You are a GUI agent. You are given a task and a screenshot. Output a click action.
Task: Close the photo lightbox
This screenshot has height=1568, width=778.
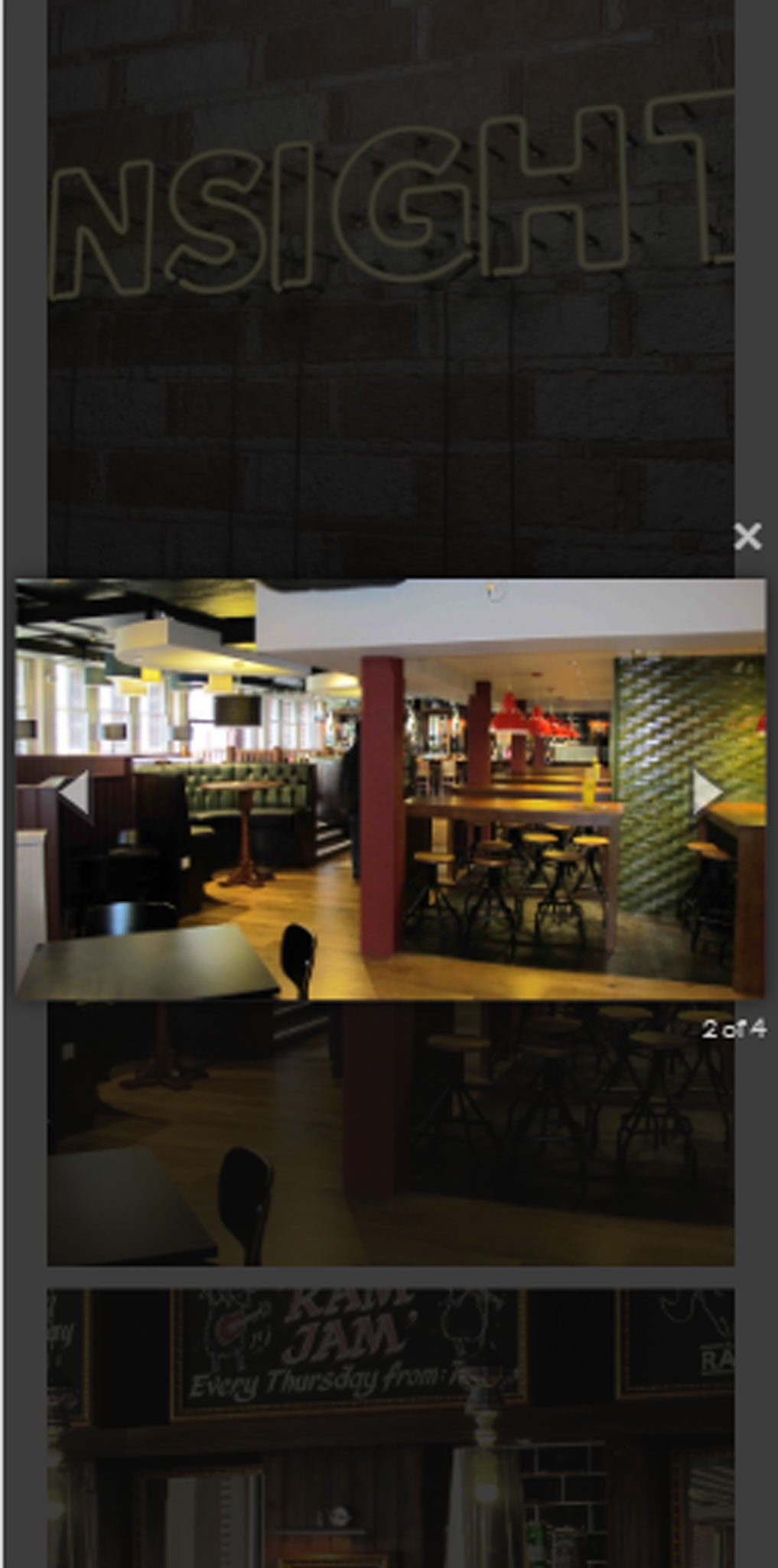tap(747, 536)
